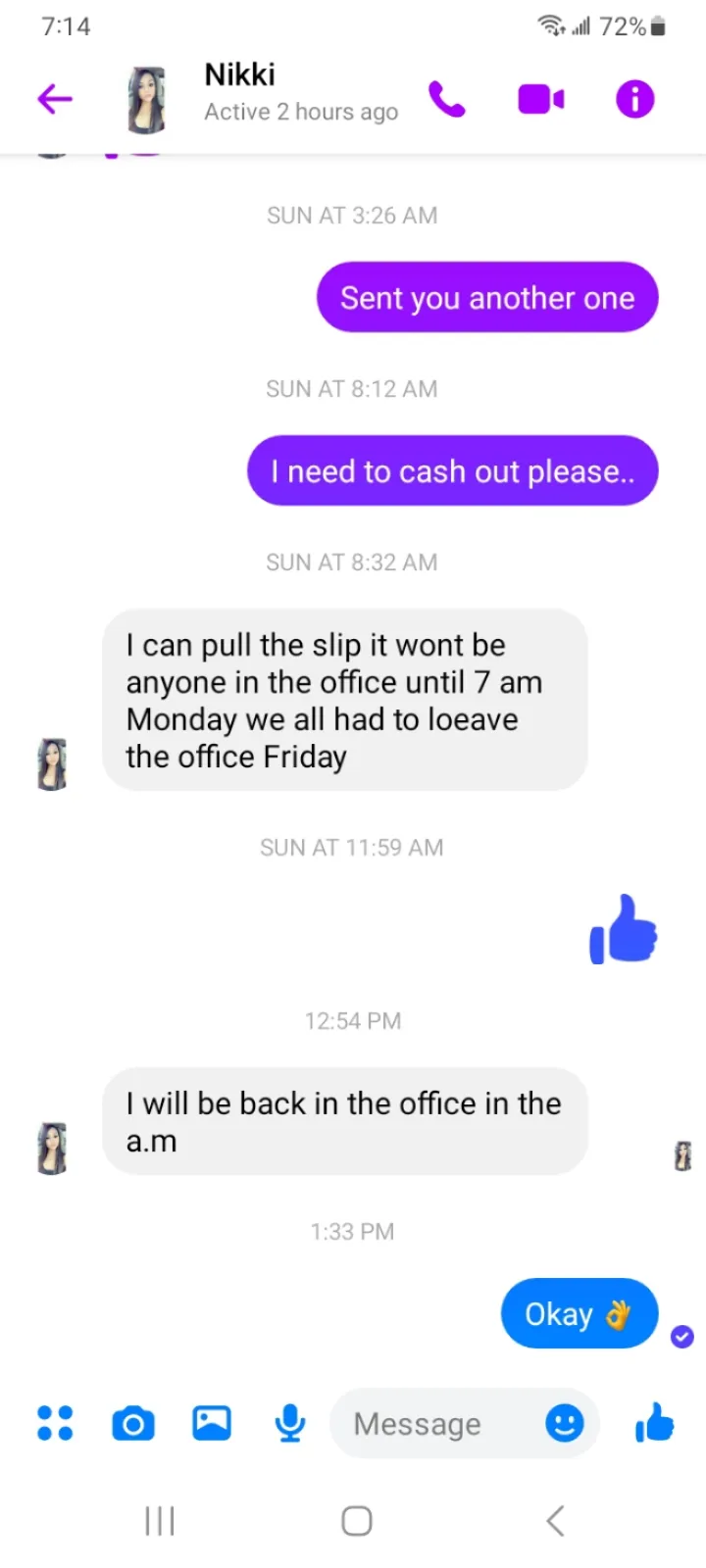Open the gallery image picker

(x=212, y=1423)
